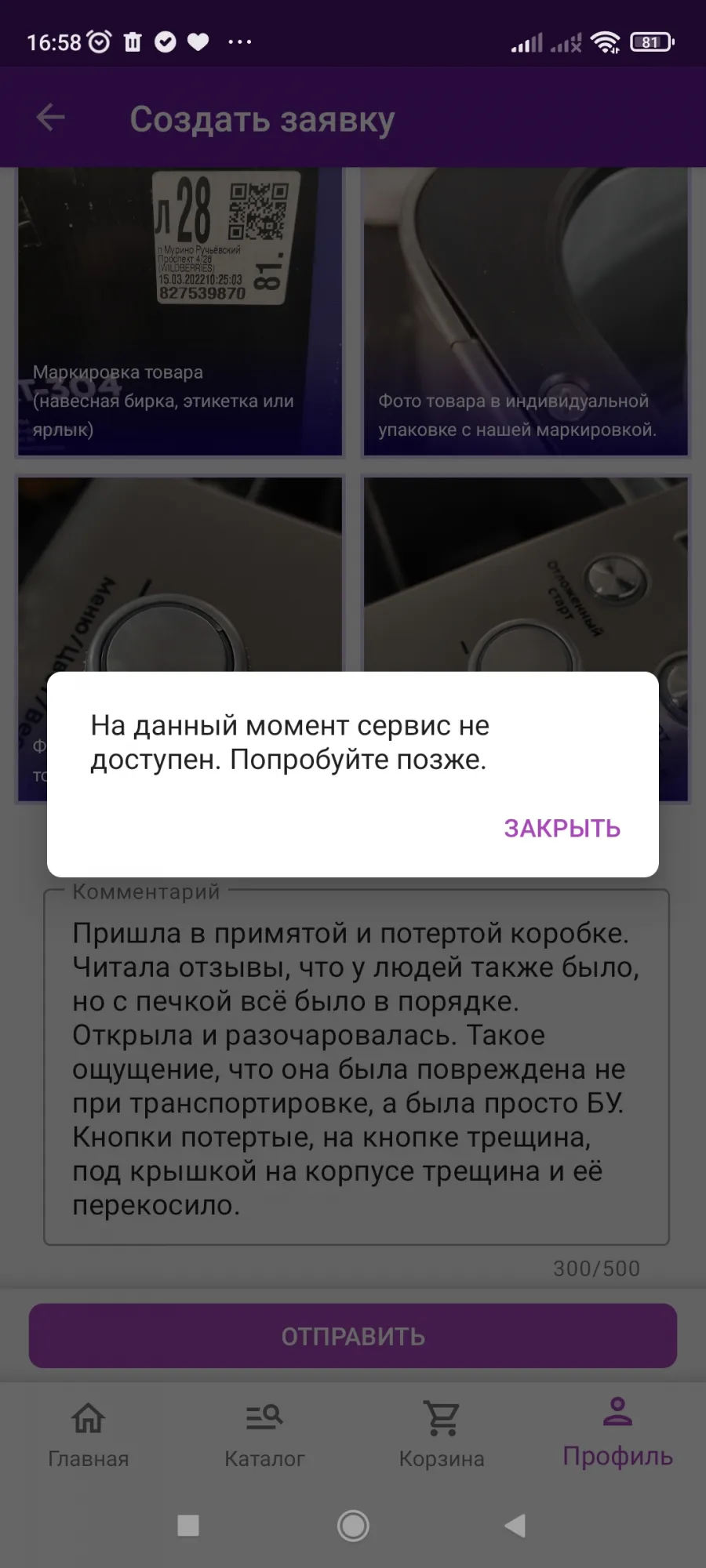
Task: Tap the system home button
Action: 353,1526
